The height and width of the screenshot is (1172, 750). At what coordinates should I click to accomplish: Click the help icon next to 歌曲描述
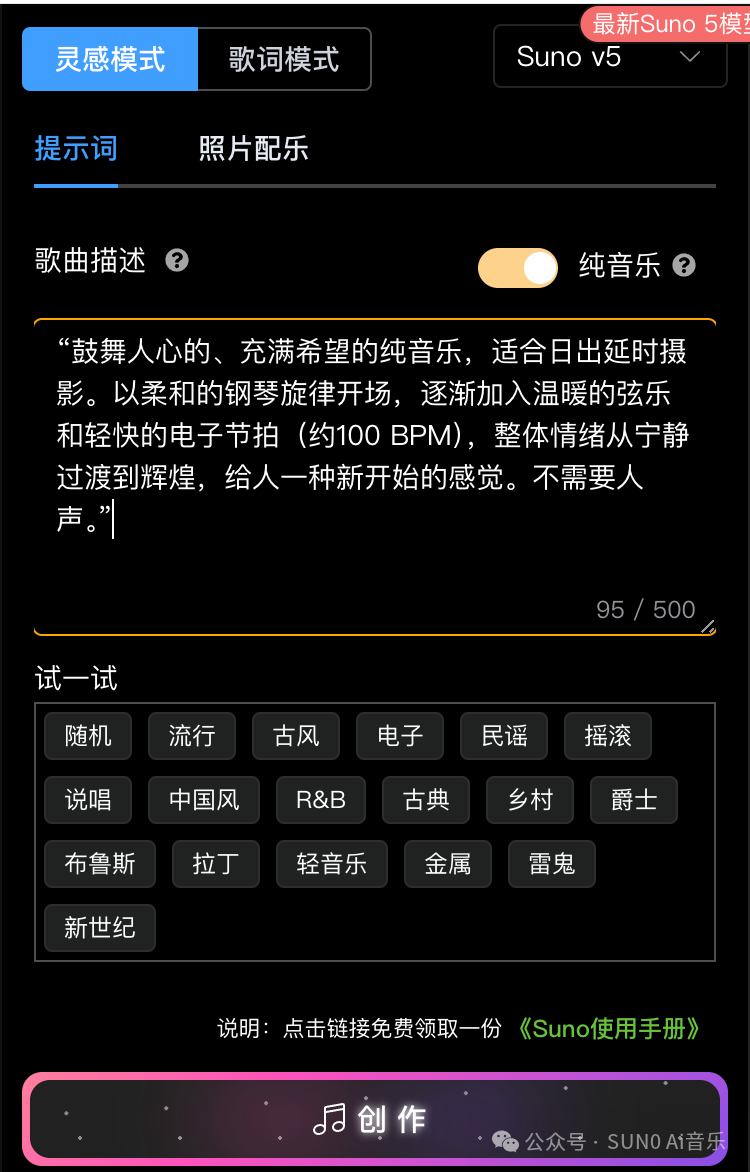177,261
